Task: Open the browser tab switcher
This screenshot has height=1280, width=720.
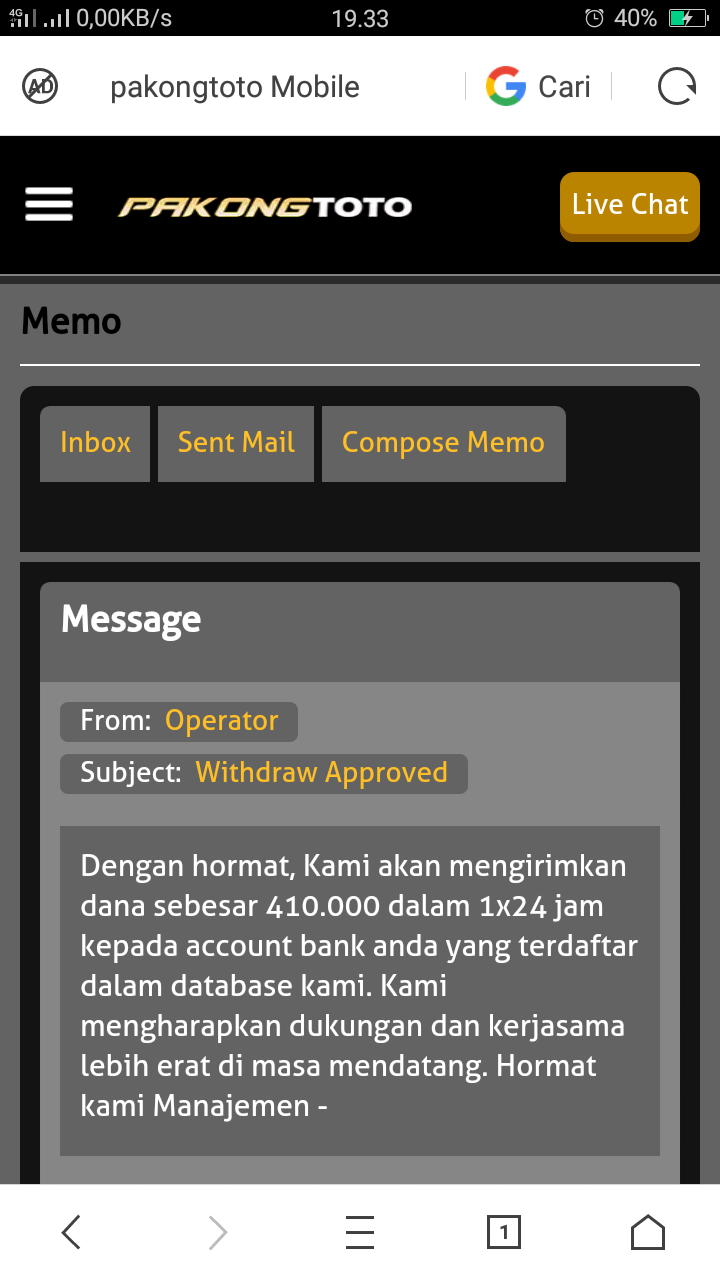Action: [503, 1232]
